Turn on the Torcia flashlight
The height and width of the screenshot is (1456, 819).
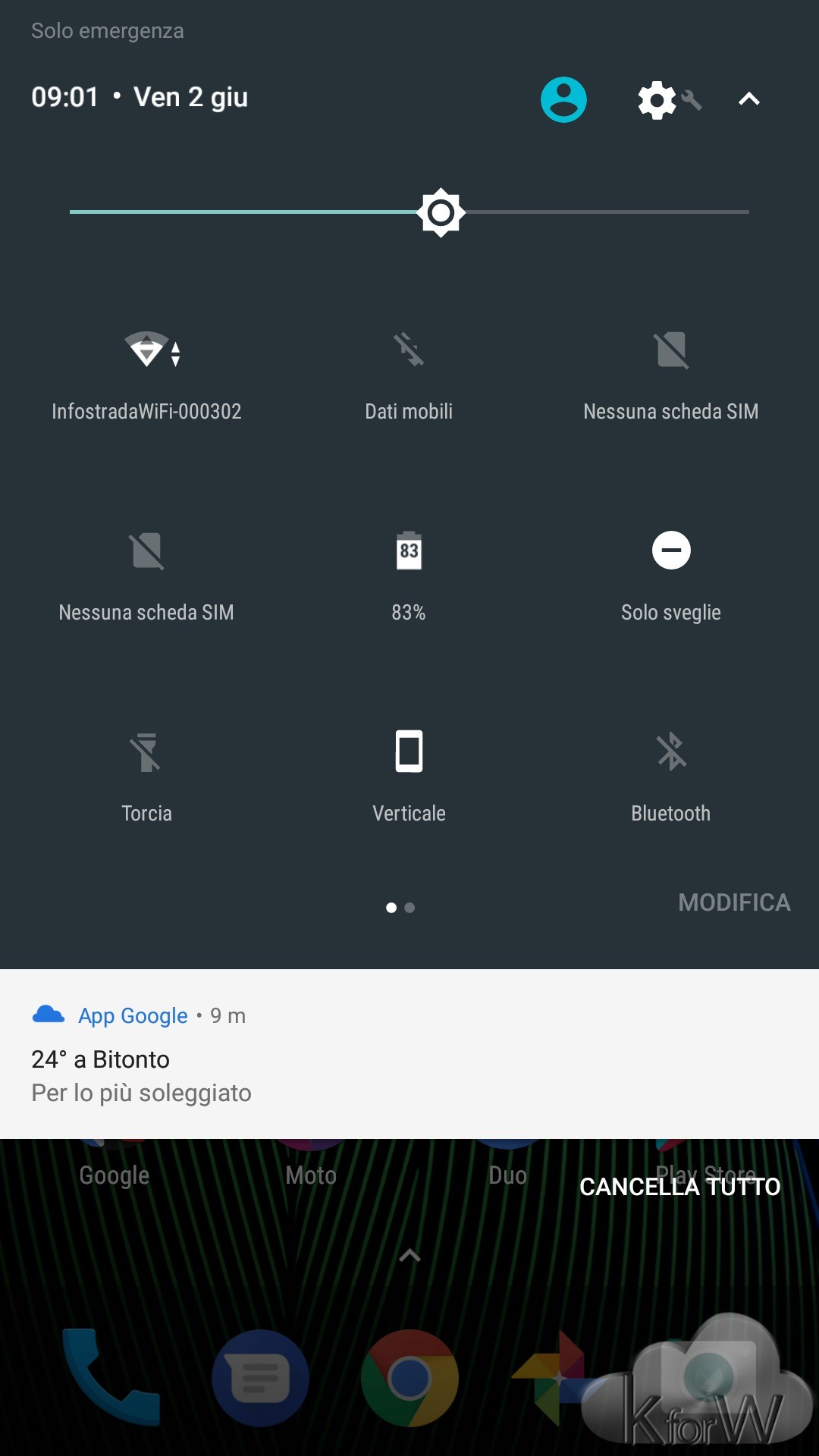point(147,752)
